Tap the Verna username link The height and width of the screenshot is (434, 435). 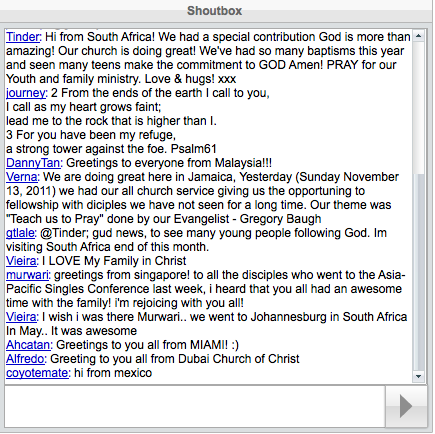22,177
